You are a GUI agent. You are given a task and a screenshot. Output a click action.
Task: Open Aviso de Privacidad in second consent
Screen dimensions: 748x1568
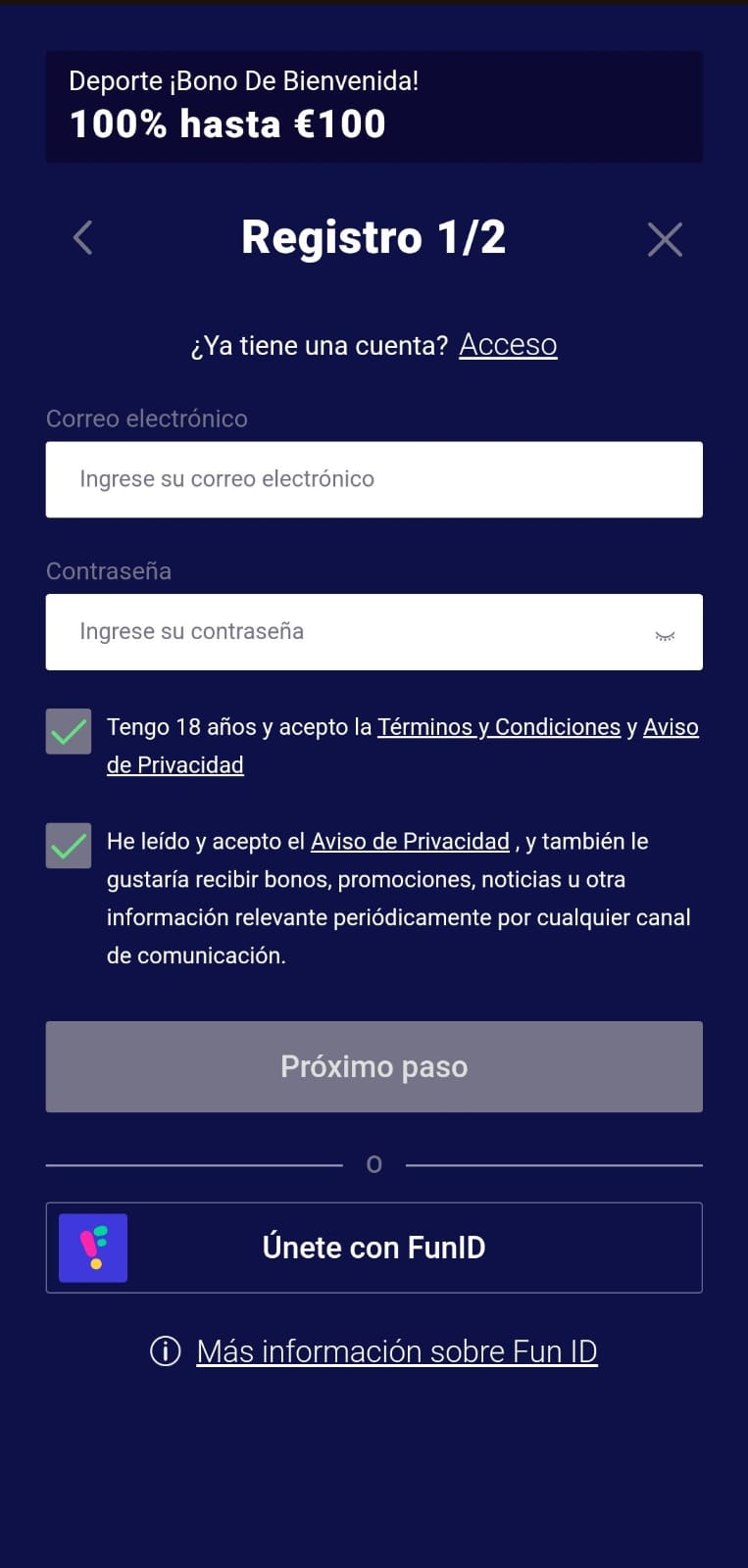click(410, 842)
